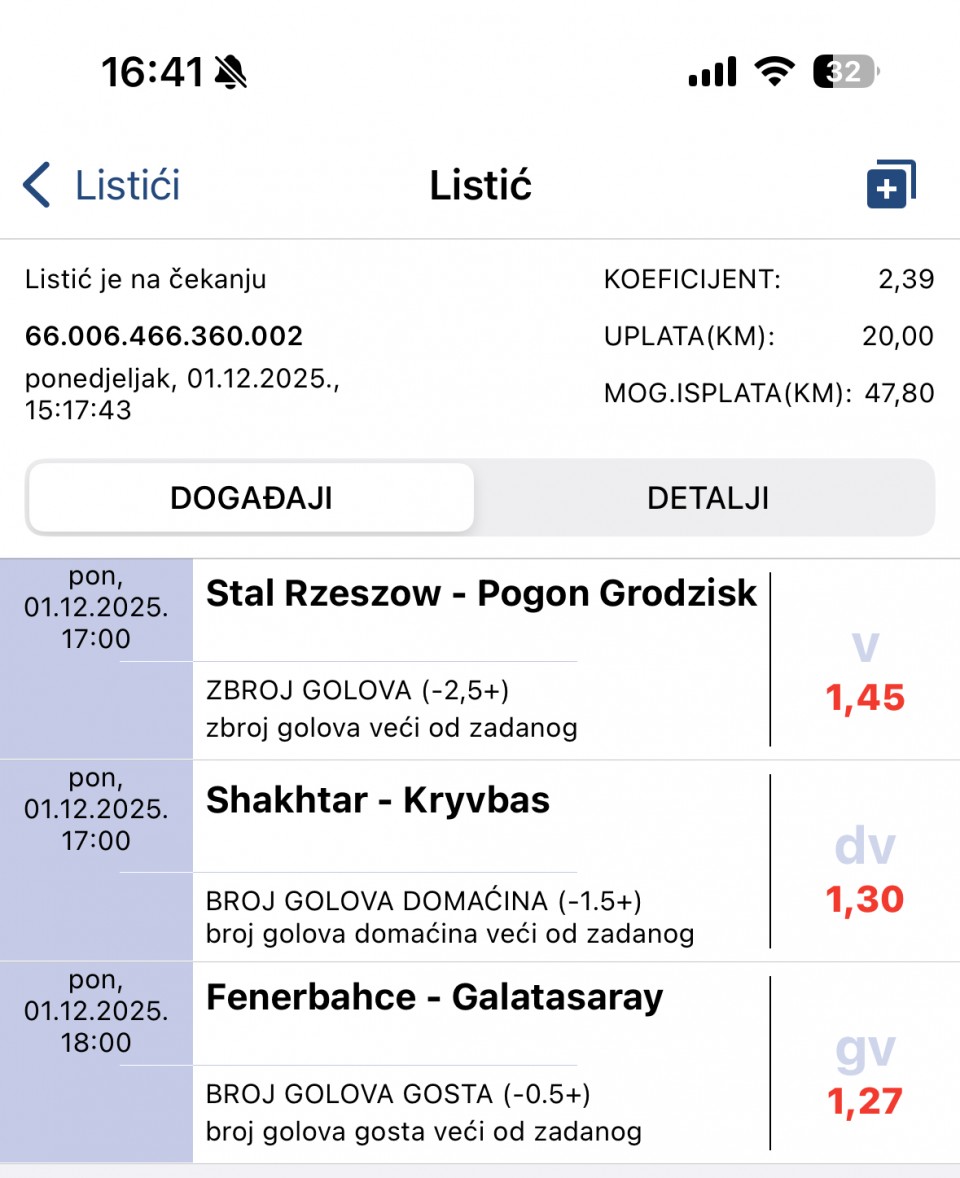Open the Fenerbahce - Galatasaray event

point(434,998)
